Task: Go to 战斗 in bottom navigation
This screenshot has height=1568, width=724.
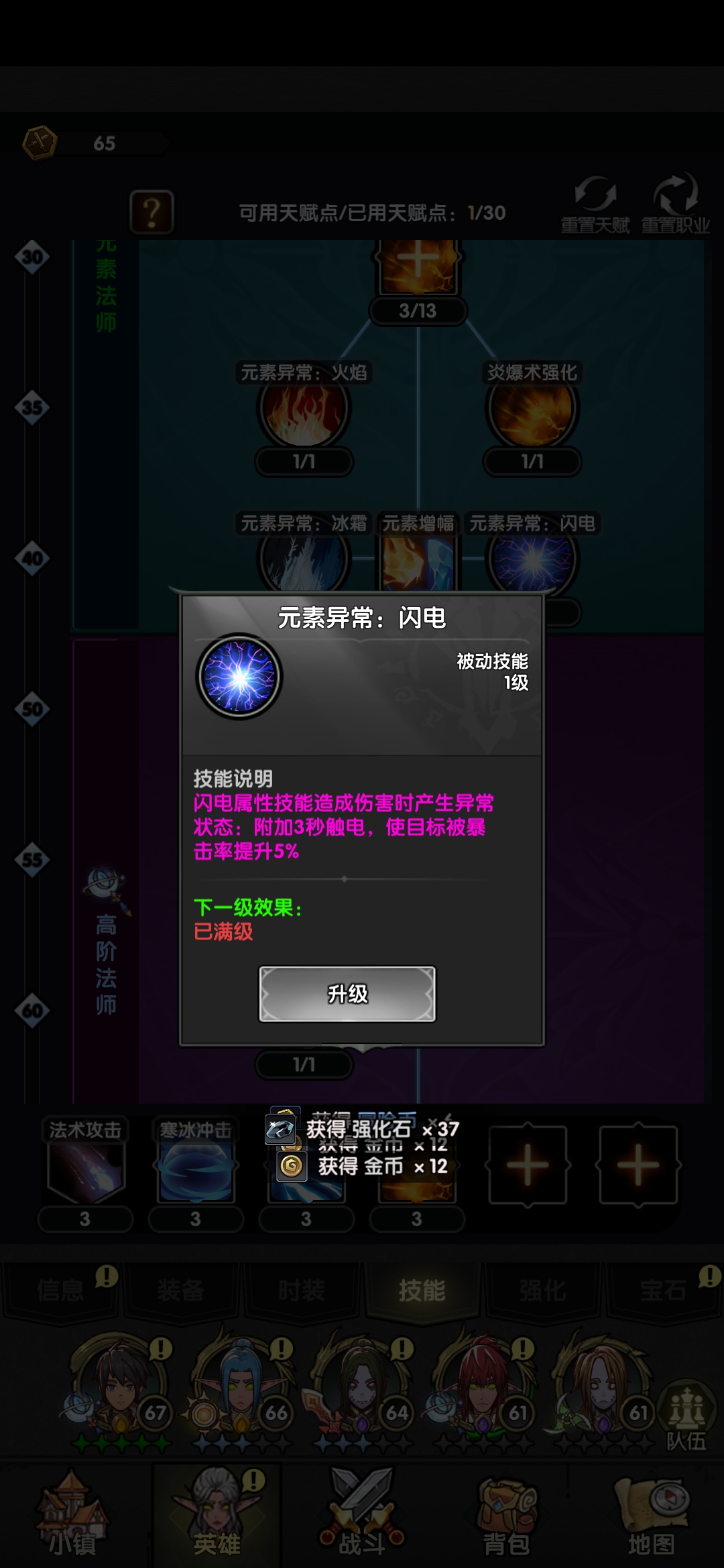Action: click(x=362, y=1514)
